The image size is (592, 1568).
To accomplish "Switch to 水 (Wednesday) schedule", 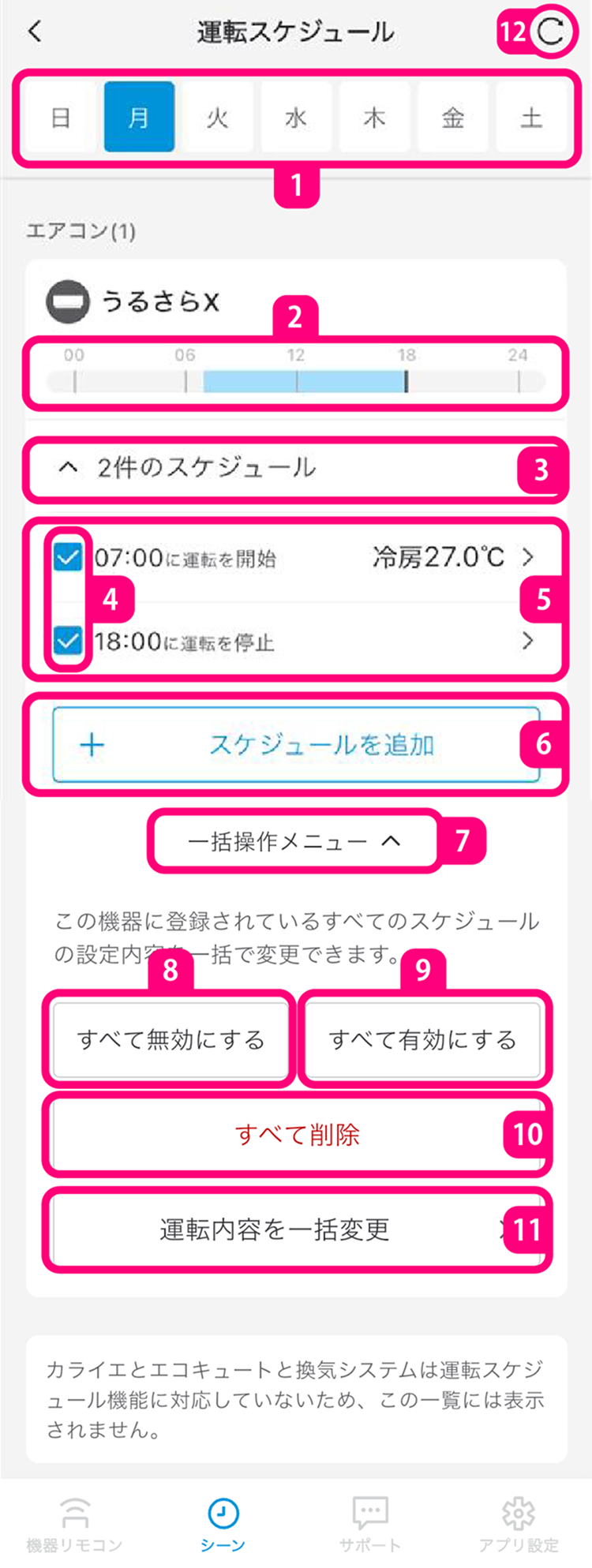I will 295,118.
